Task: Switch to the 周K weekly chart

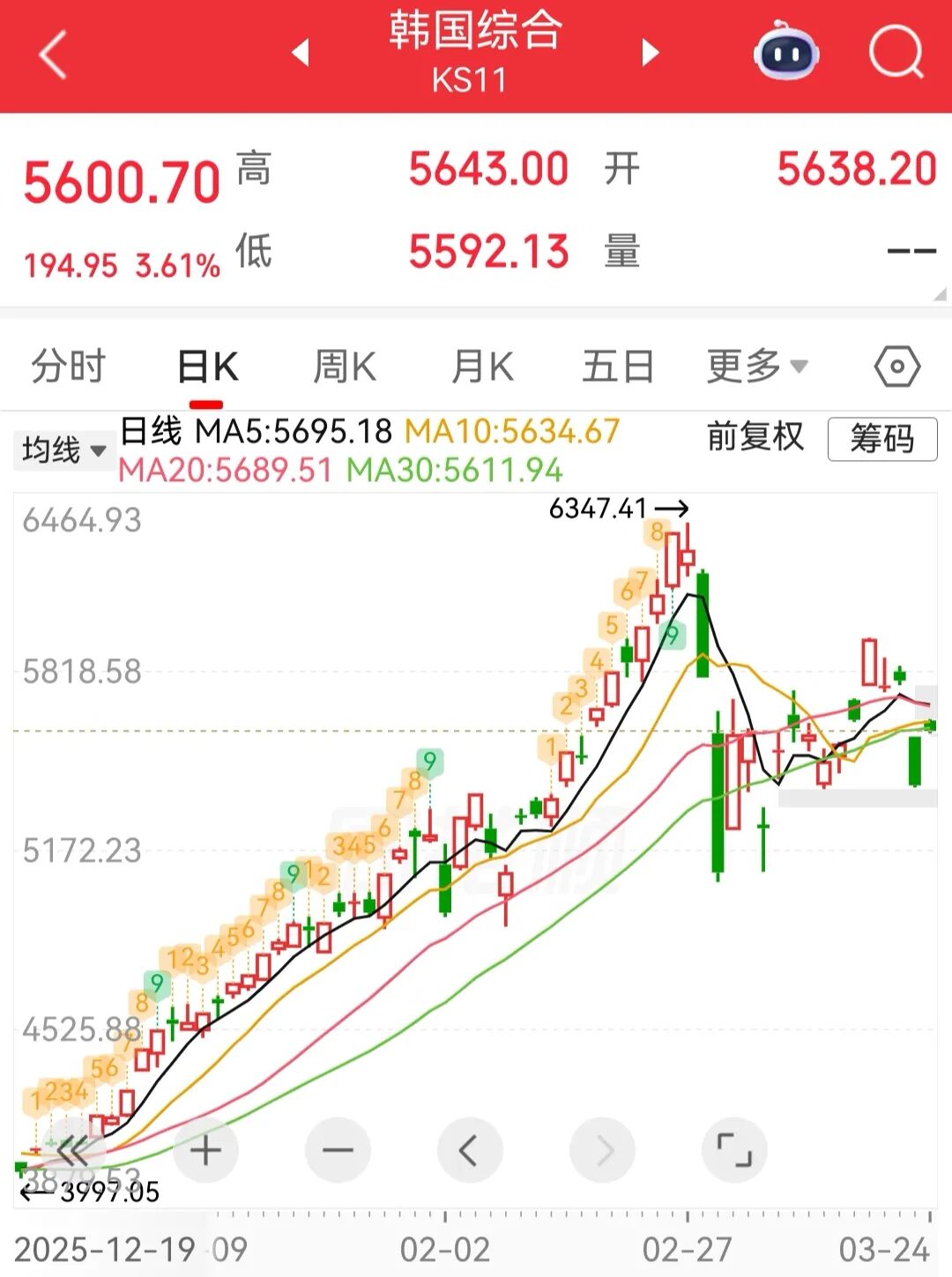Action: click(x=345, y=367)
